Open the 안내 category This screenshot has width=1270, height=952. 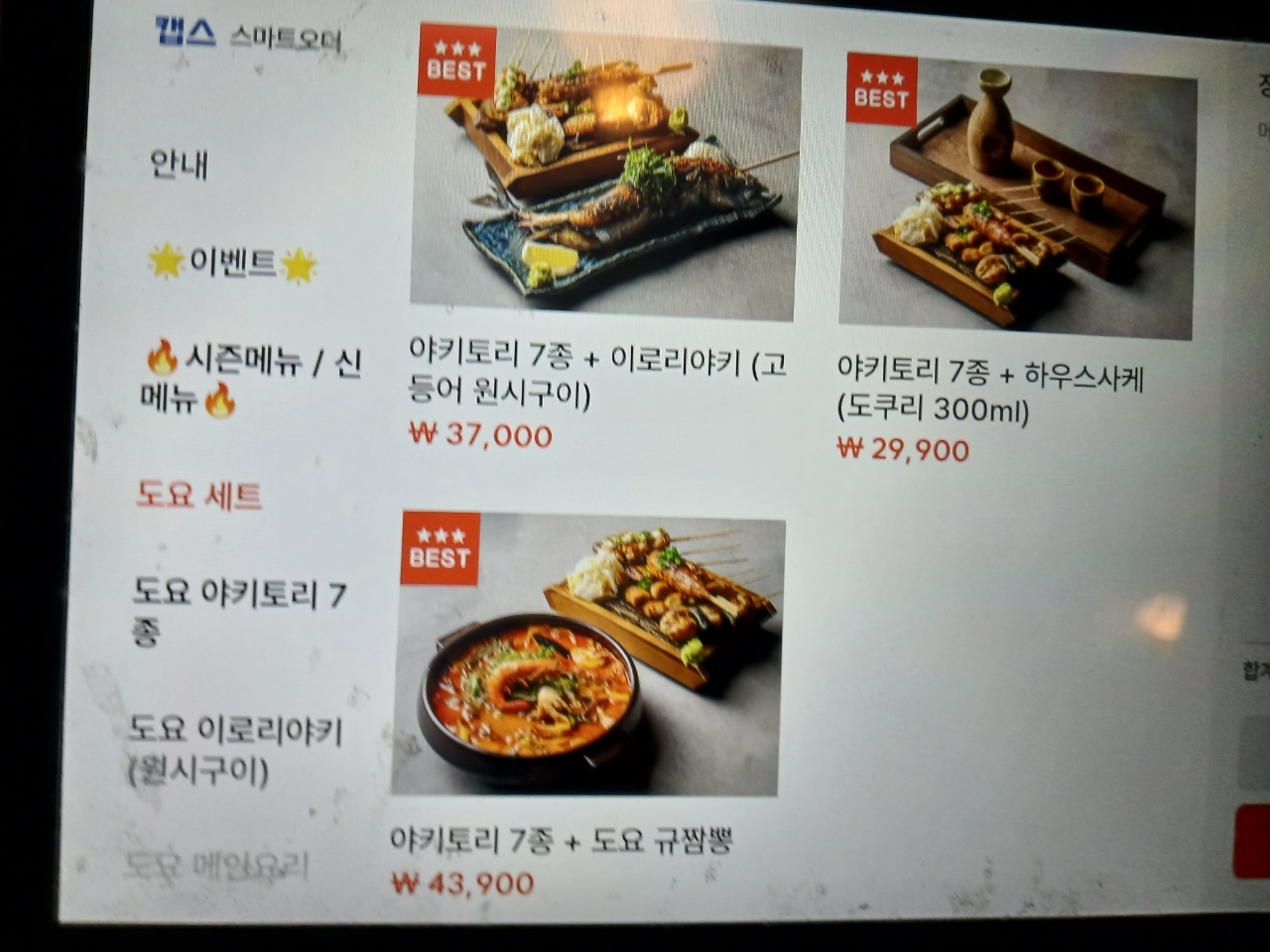(x=180, y=163)
